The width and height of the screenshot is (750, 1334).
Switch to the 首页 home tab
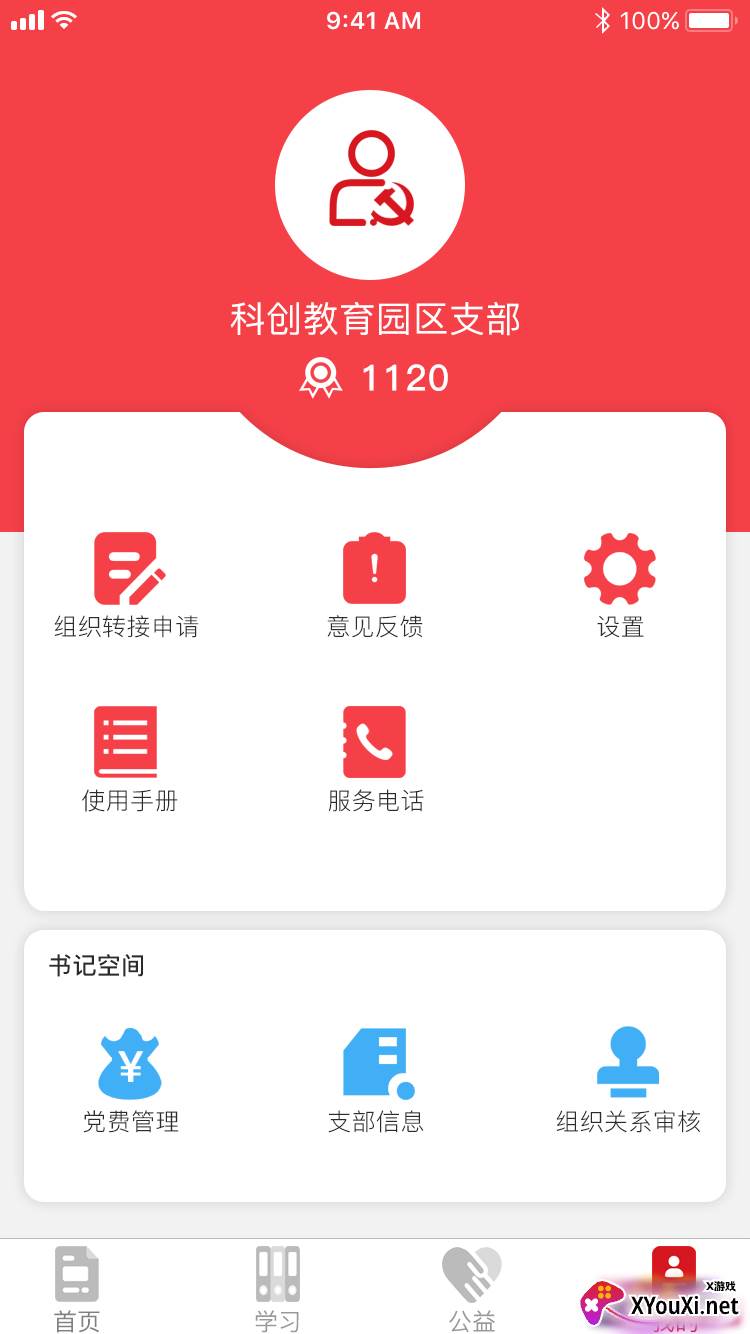click(x=76, y=1285)
